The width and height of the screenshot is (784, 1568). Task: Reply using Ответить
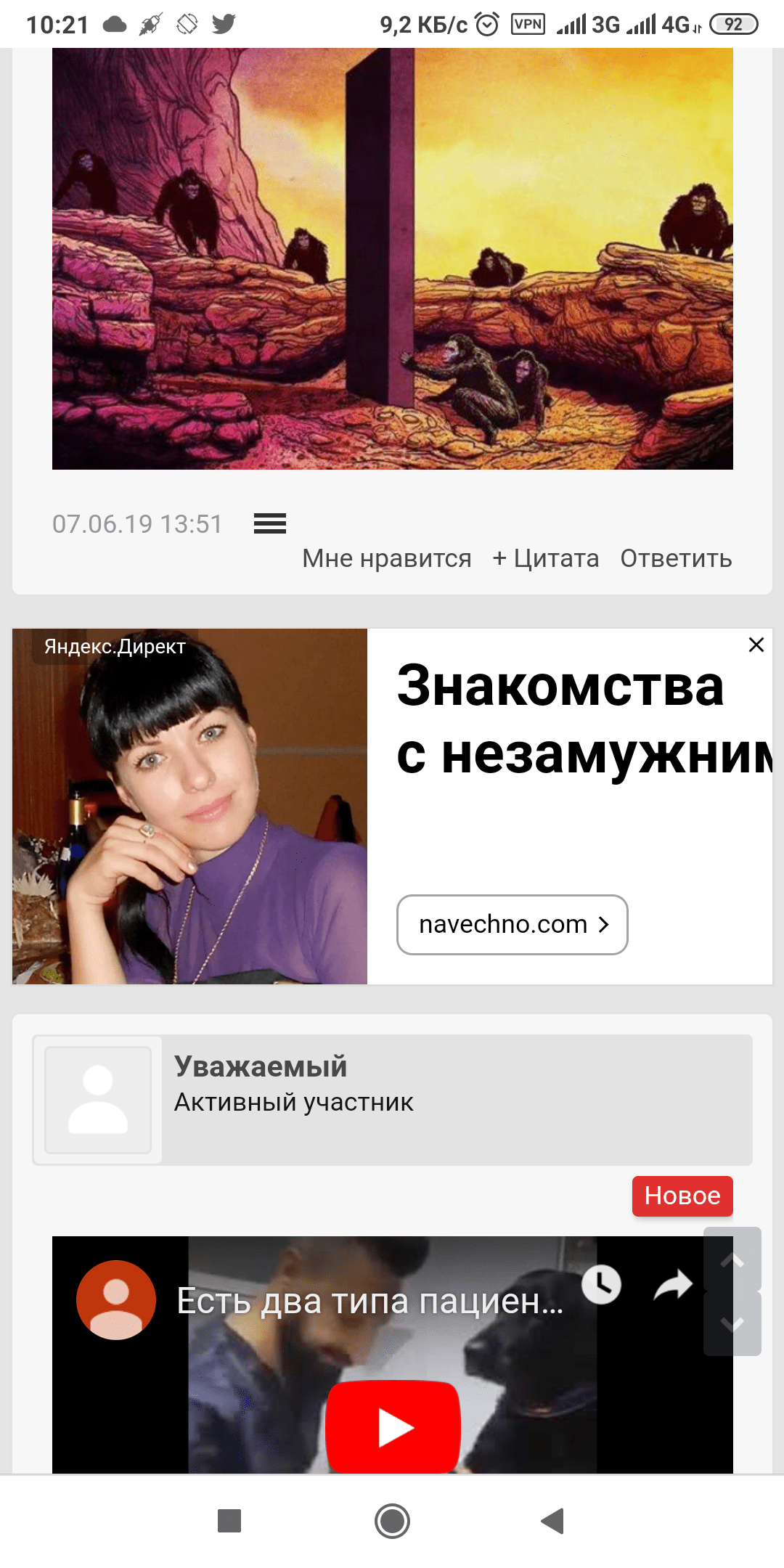click(x=676, y=558)
